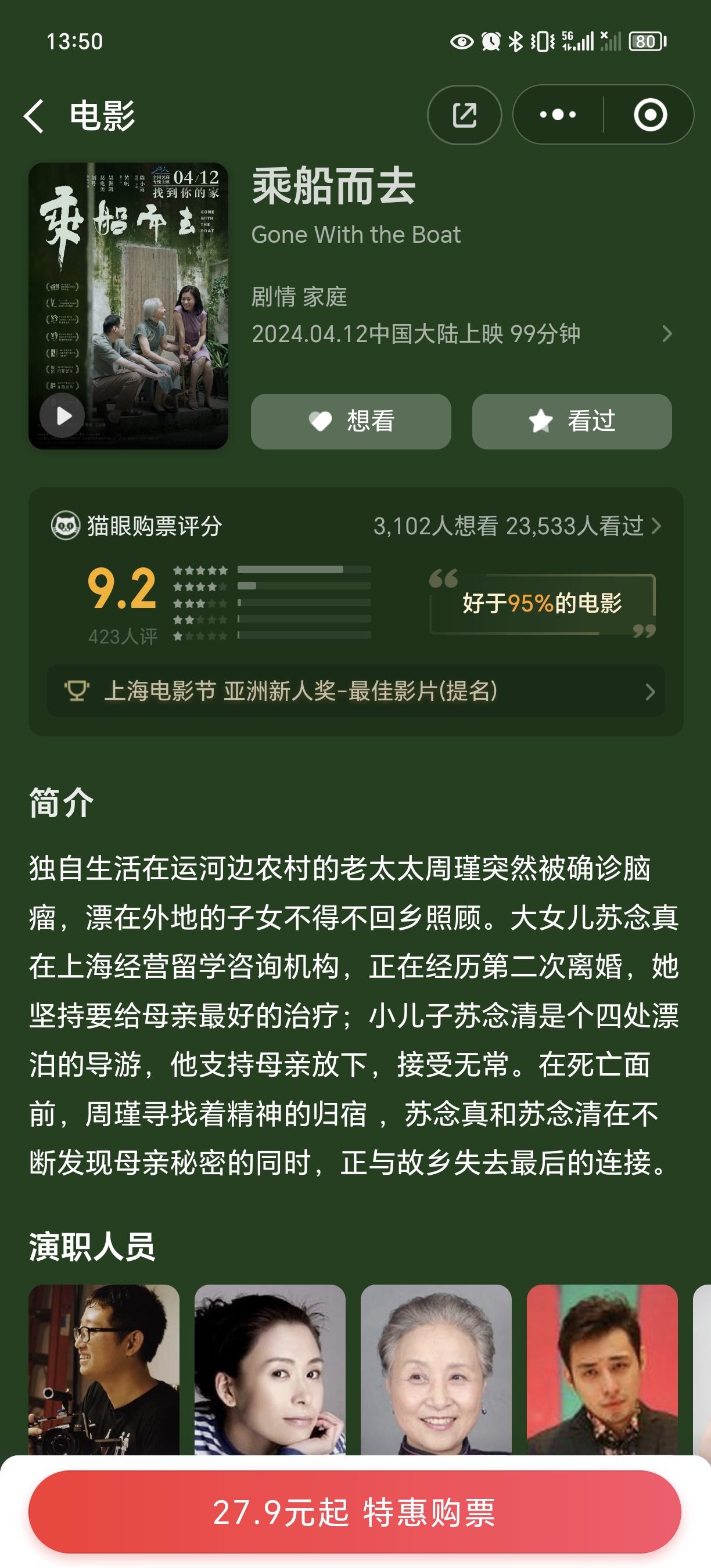Play the trailer on the movie poster

coord(62,416)
